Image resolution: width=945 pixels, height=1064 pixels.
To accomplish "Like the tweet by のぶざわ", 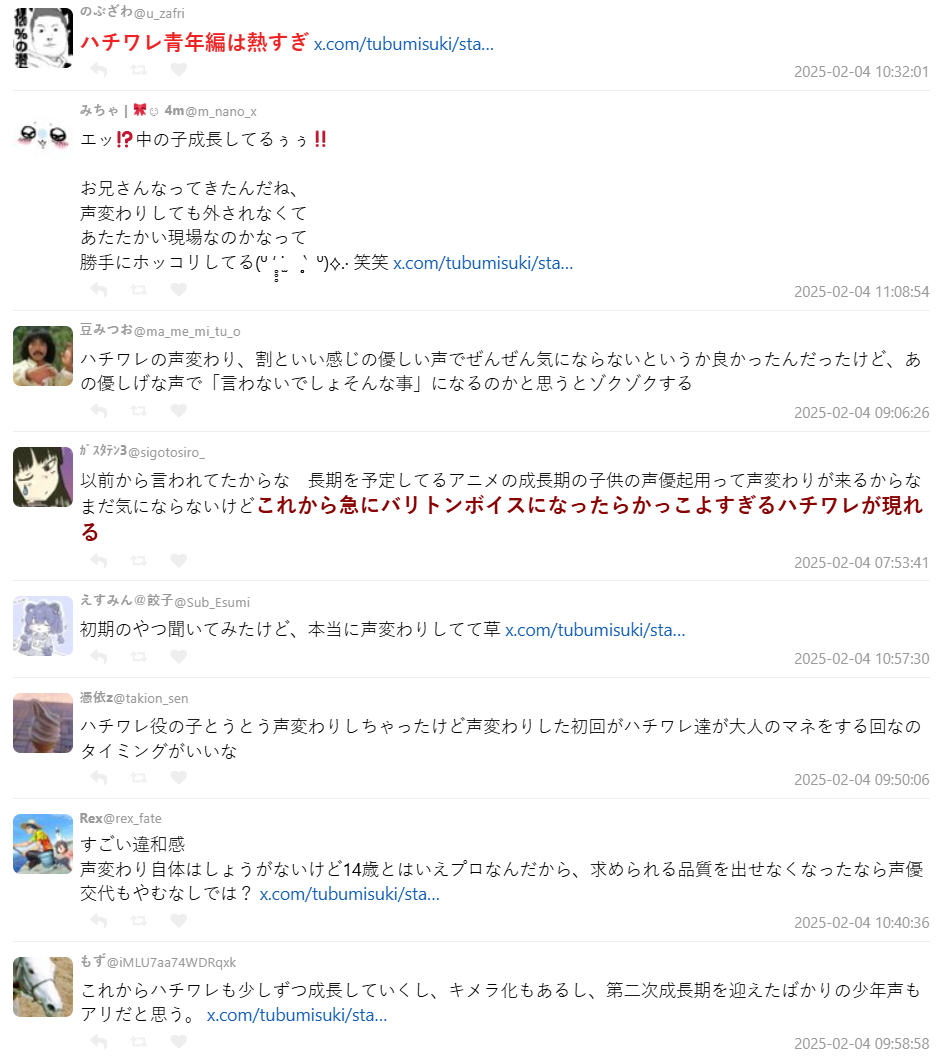I will tap(178, 69).
